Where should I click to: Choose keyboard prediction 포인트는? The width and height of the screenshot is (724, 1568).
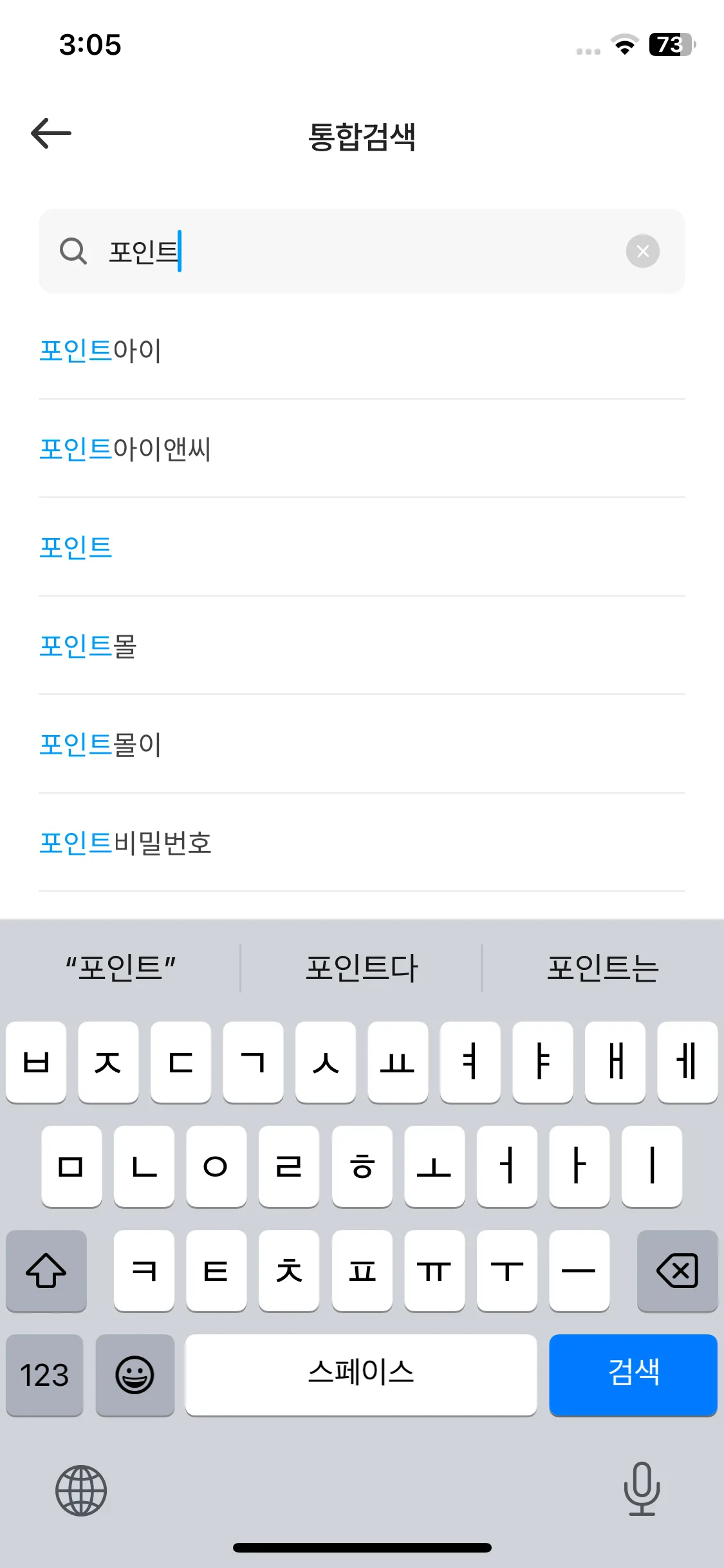point(603,968)
